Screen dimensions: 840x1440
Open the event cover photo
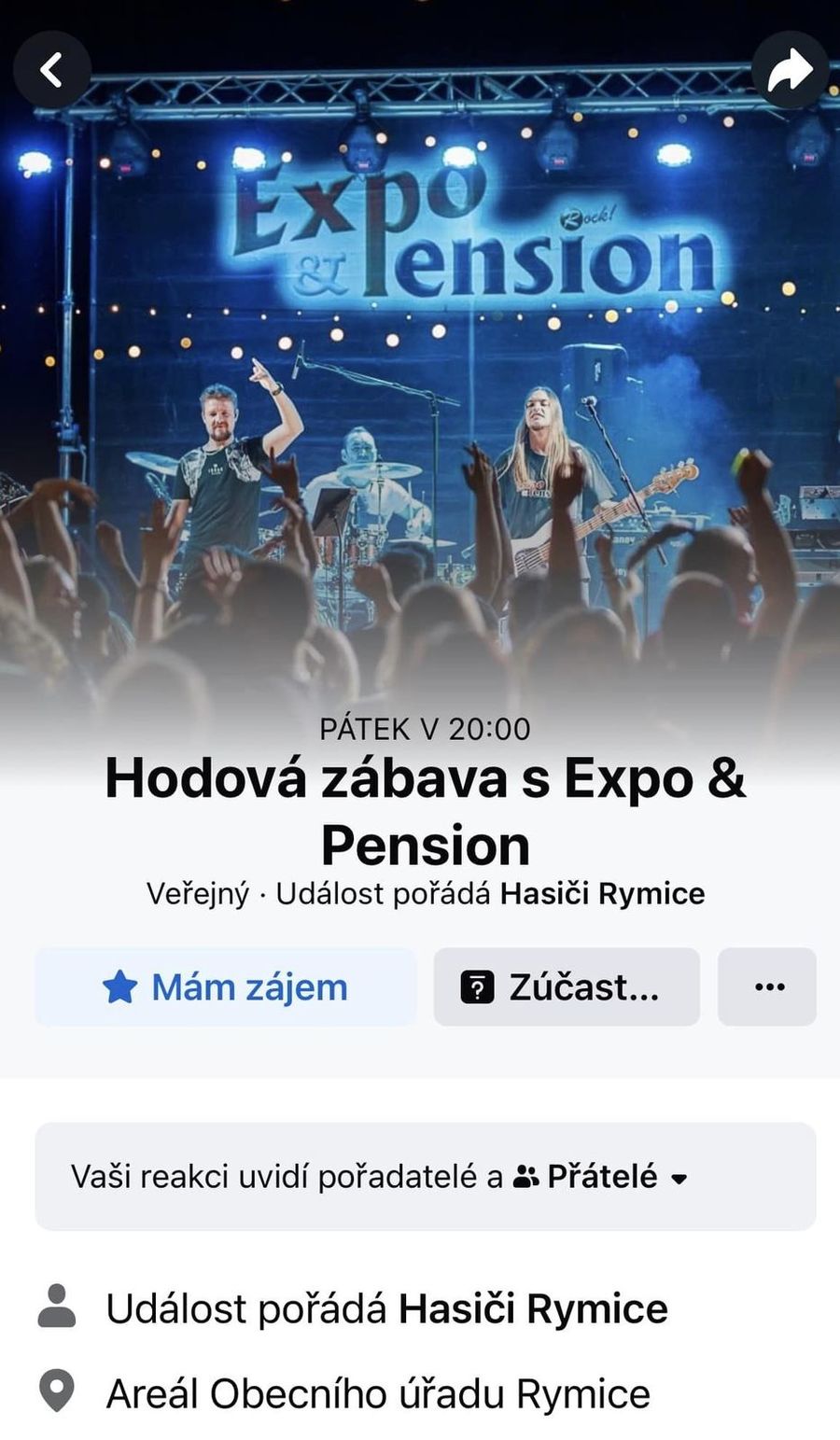coord(420,373)
